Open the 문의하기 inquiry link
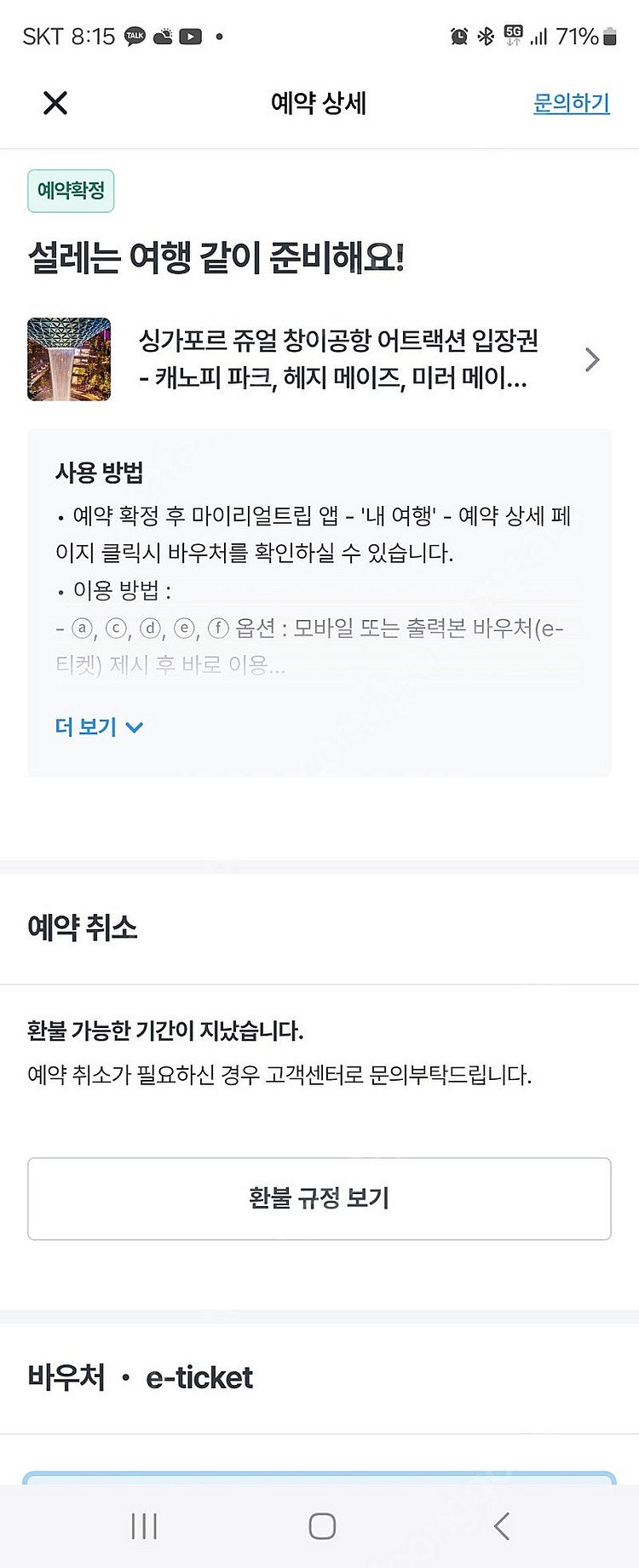 571,103
